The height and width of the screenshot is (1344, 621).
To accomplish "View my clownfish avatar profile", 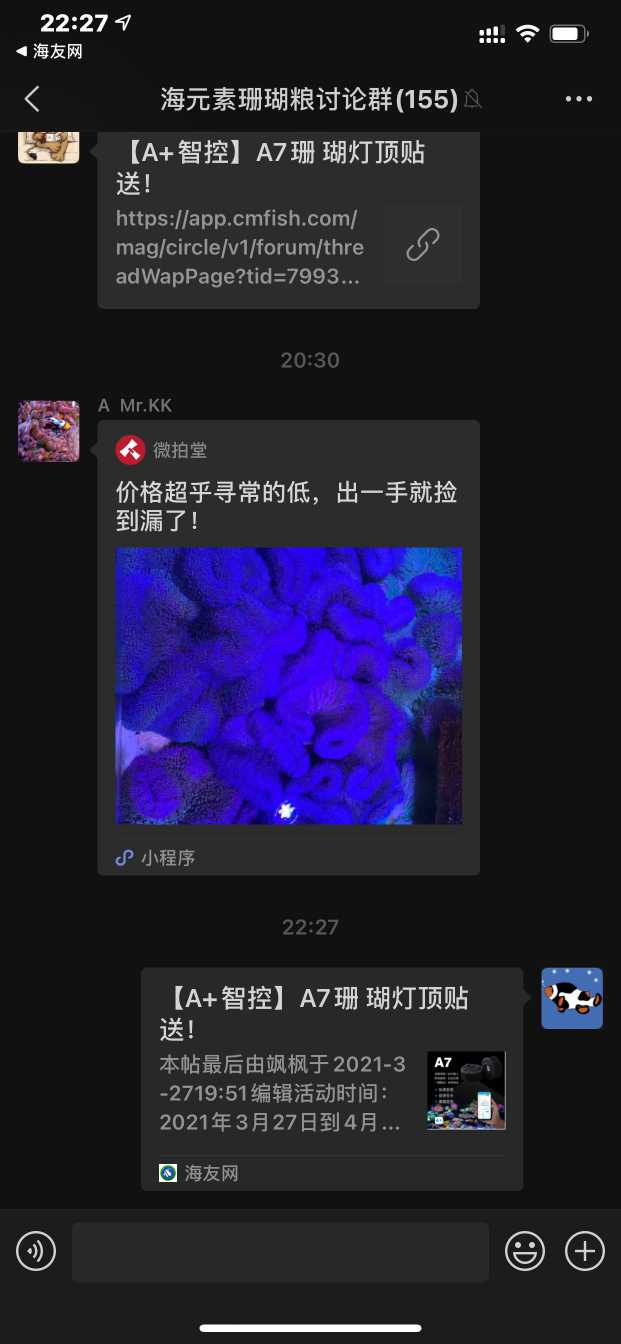I will 572,998.
